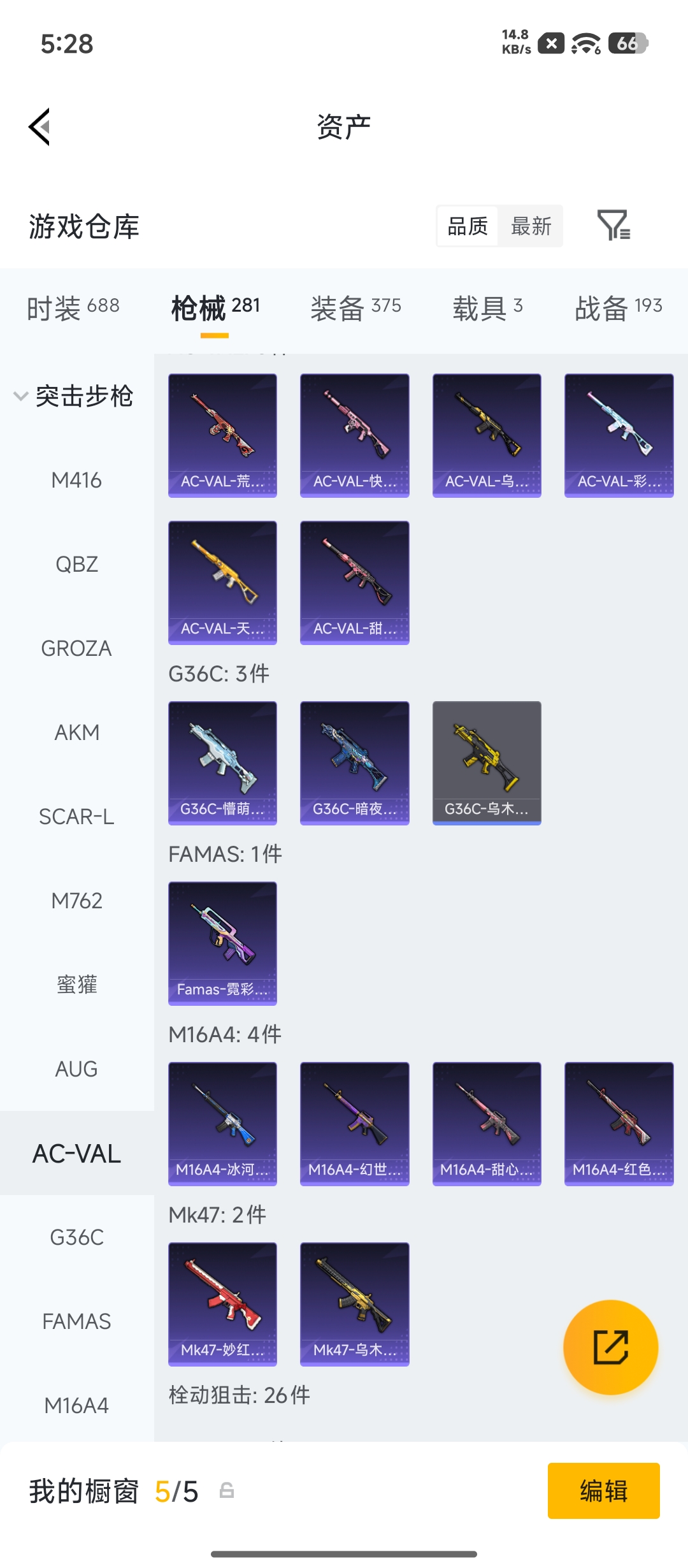Switch to the 战备 tab
This screenshot has width=688, height=1568.
pos(619,307)
